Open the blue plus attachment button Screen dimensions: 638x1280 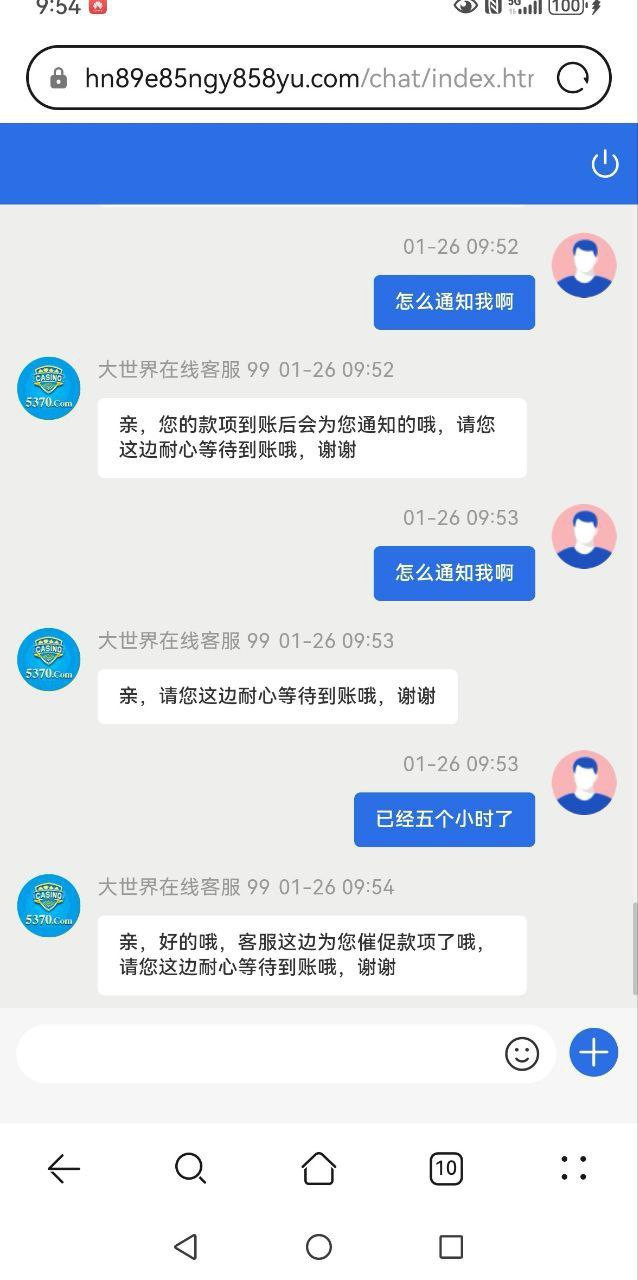coord(594,1053)
